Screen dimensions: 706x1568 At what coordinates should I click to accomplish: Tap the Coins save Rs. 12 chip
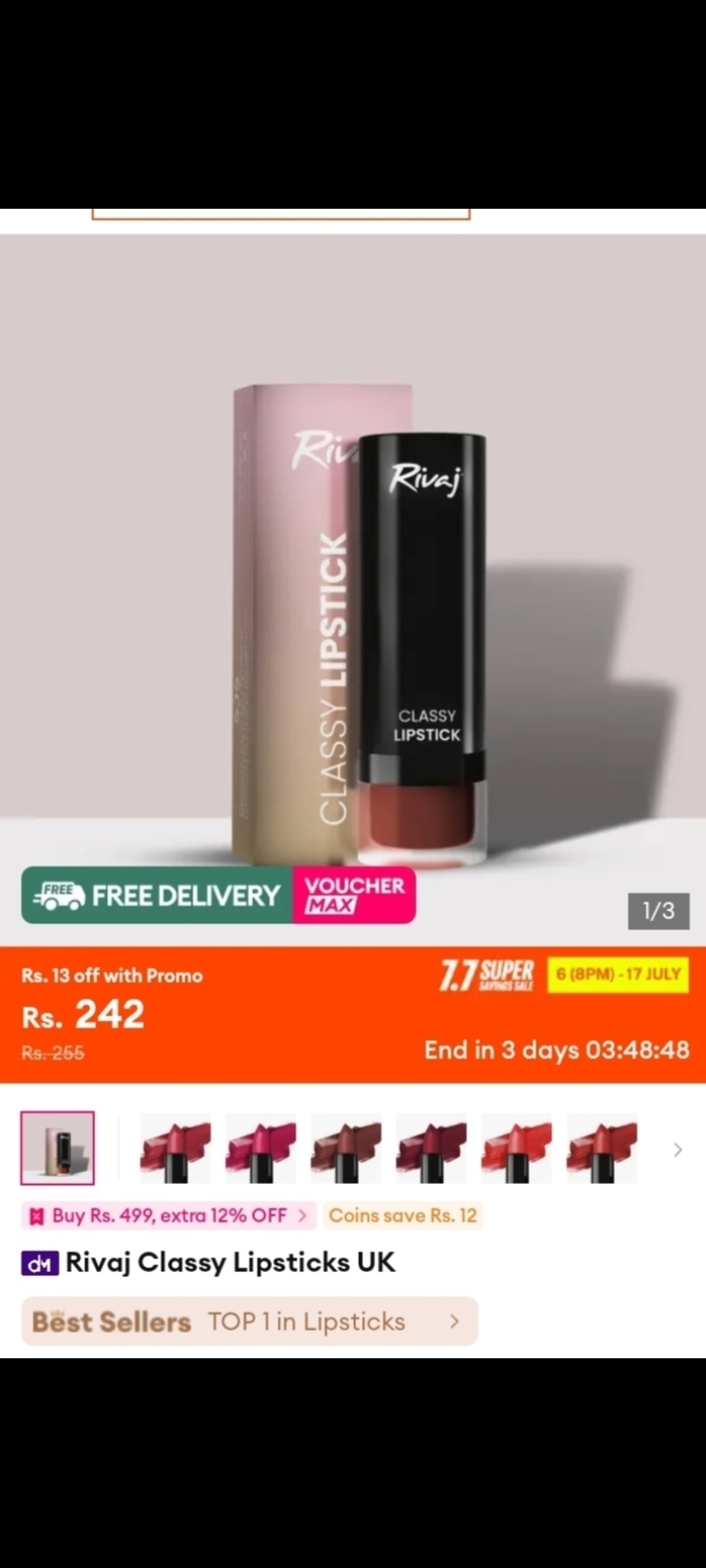click(x=403, y=1215)
